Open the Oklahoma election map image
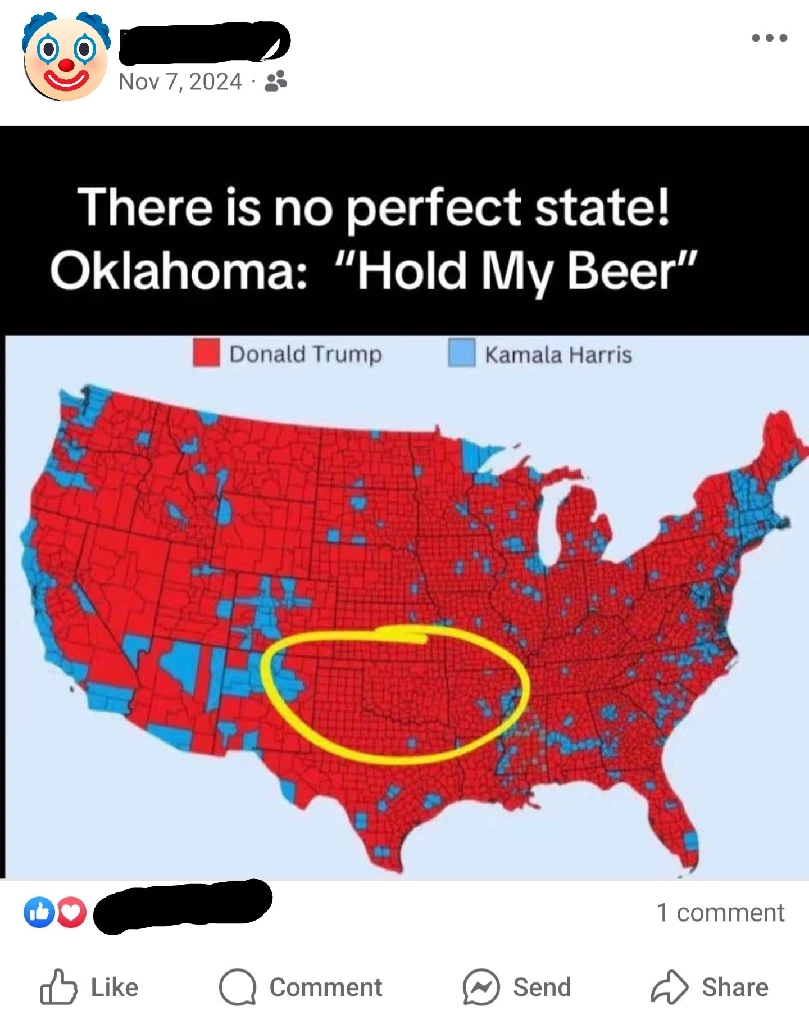This screenshot has height=1024, width=809. pyautogui.click(x=404, y=560)
